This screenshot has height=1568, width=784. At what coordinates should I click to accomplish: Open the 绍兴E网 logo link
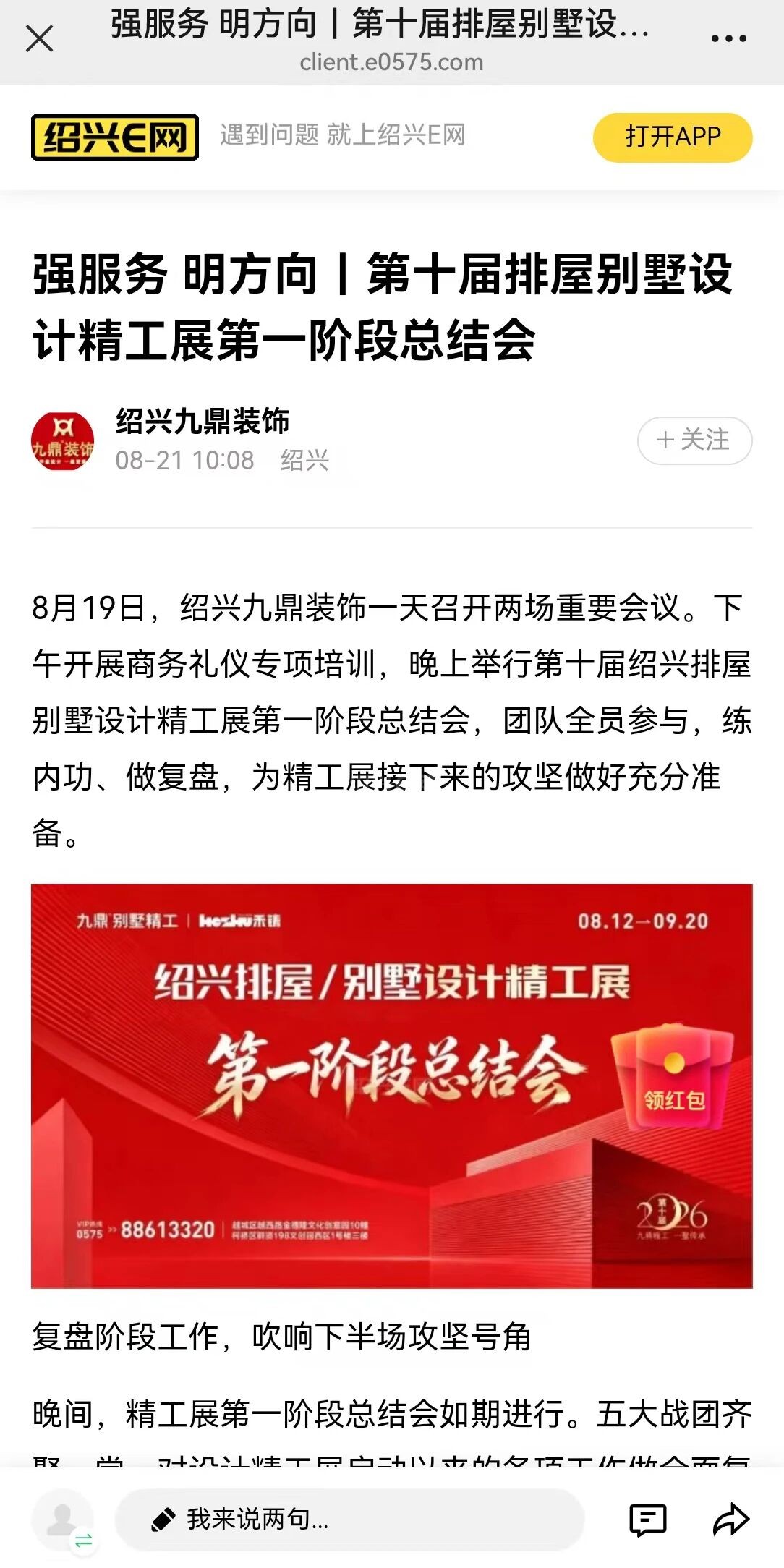click(x=115, y=137)
